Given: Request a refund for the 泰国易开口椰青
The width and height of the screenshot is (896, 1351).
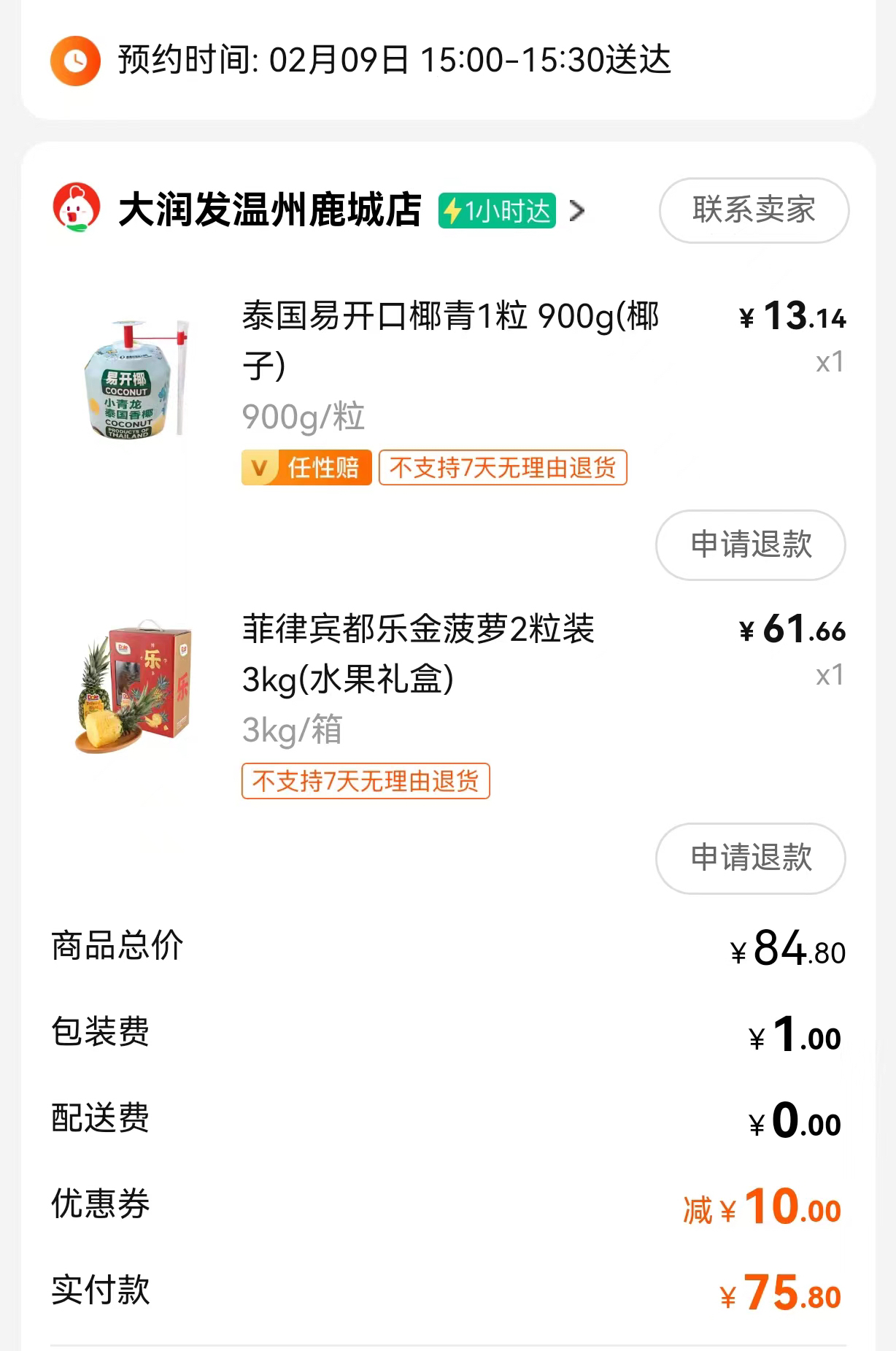Looking at the screenshot, I should (x=750, y=544).
